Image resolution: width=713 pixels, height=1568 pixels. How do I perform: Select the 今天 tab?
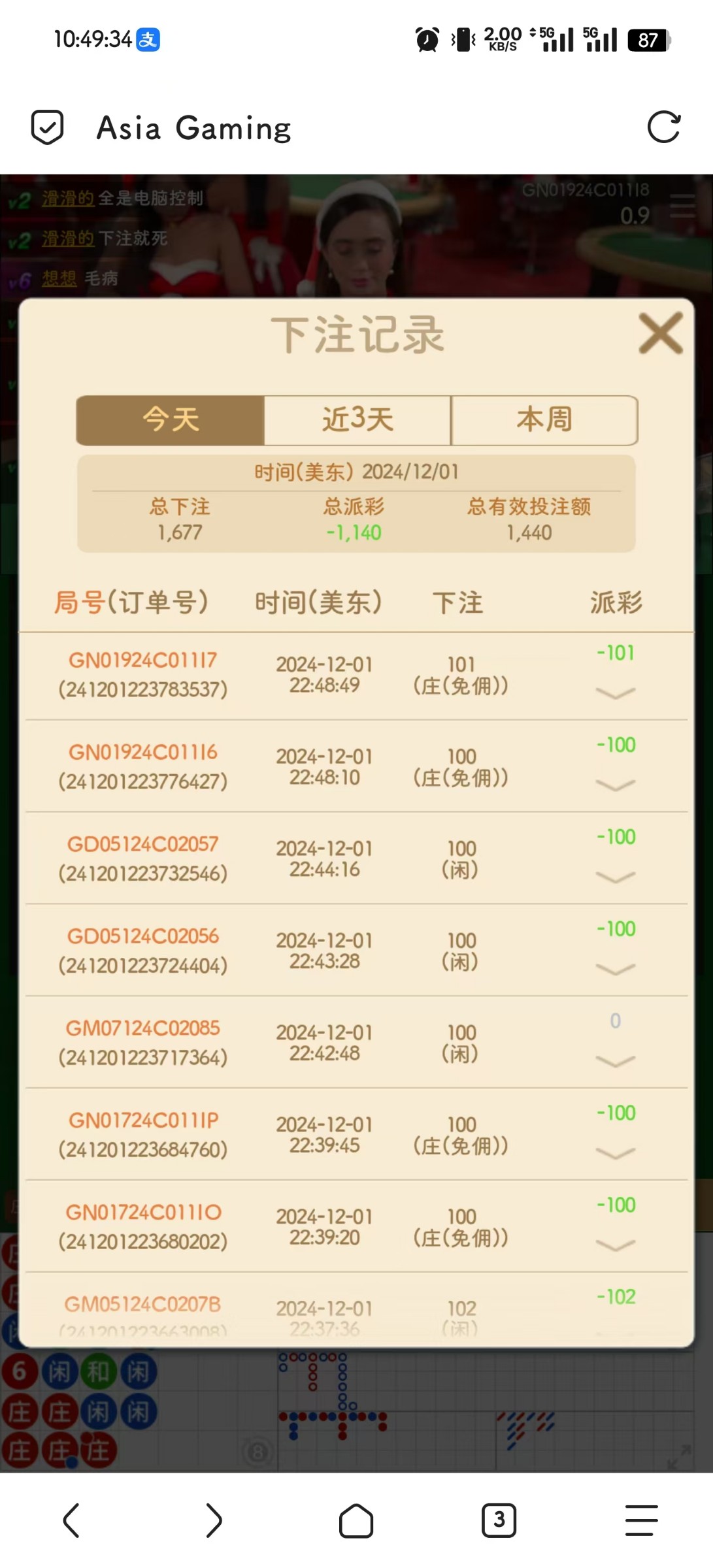[171, 420]
